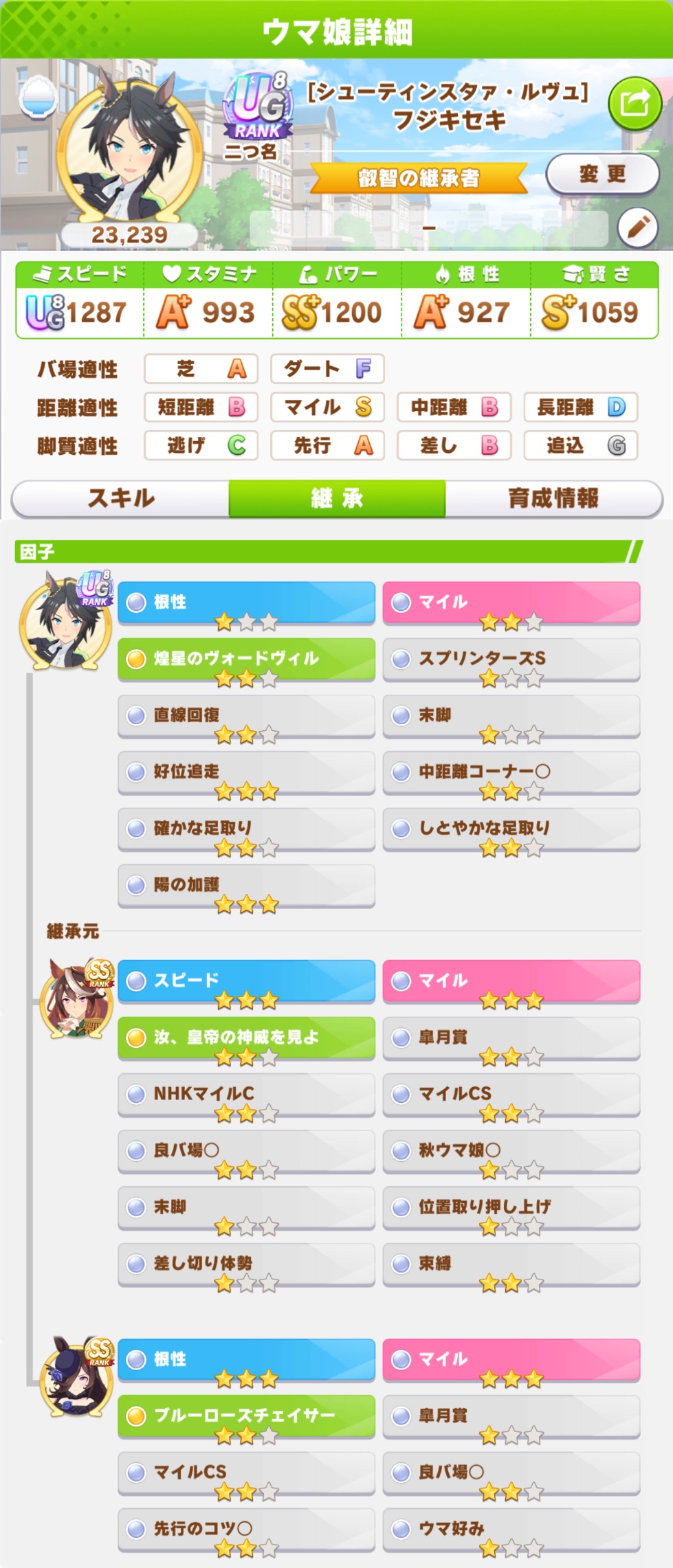Tap the rice bowl icon at top left

pos(38,97)
